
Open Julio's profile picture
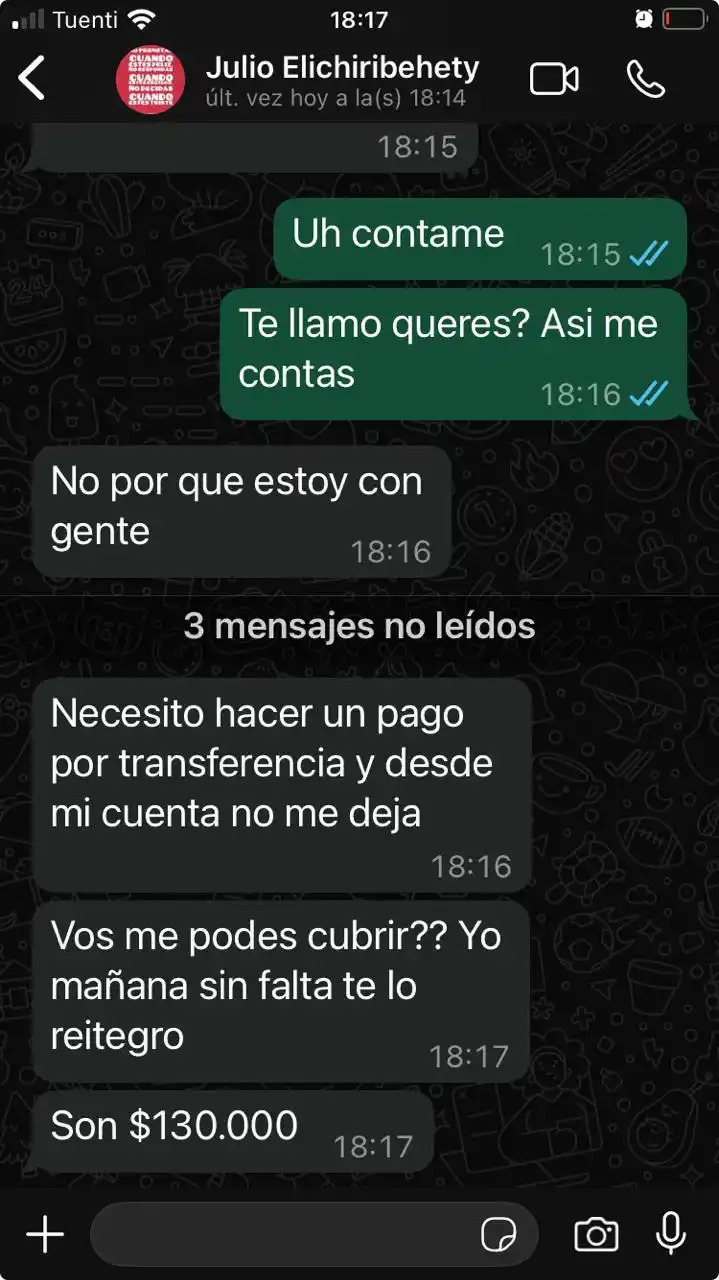click(151, 79)
